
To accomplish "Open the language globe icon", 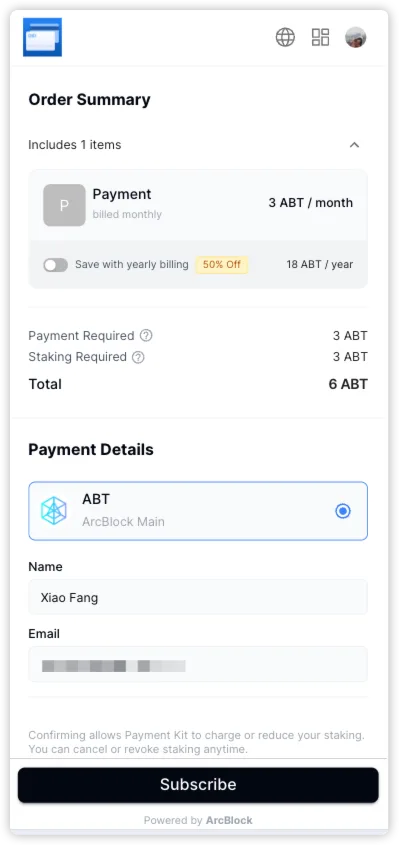I will coord(285,37).
